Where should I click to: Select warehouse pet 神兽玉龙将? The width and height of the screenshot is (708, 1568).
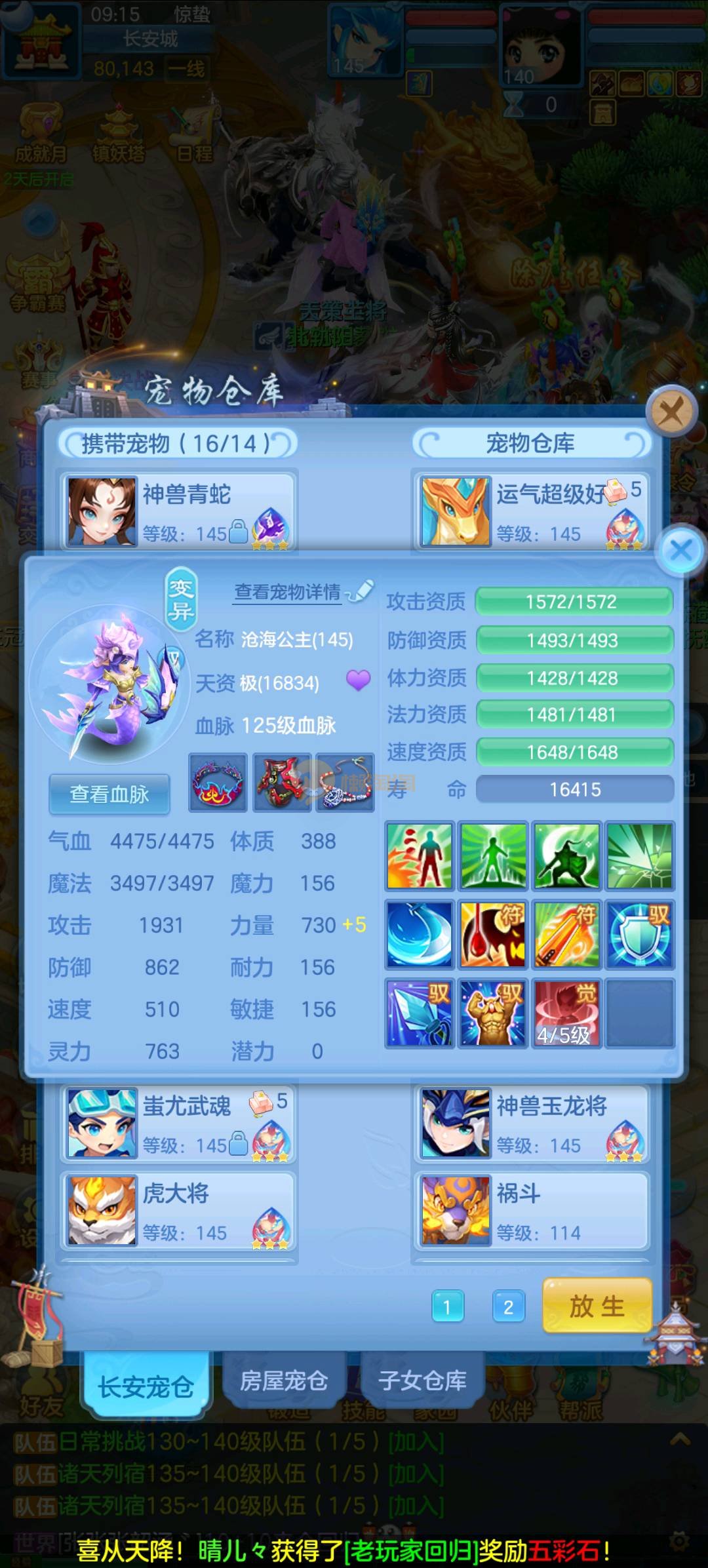(x=531, y=1124)
